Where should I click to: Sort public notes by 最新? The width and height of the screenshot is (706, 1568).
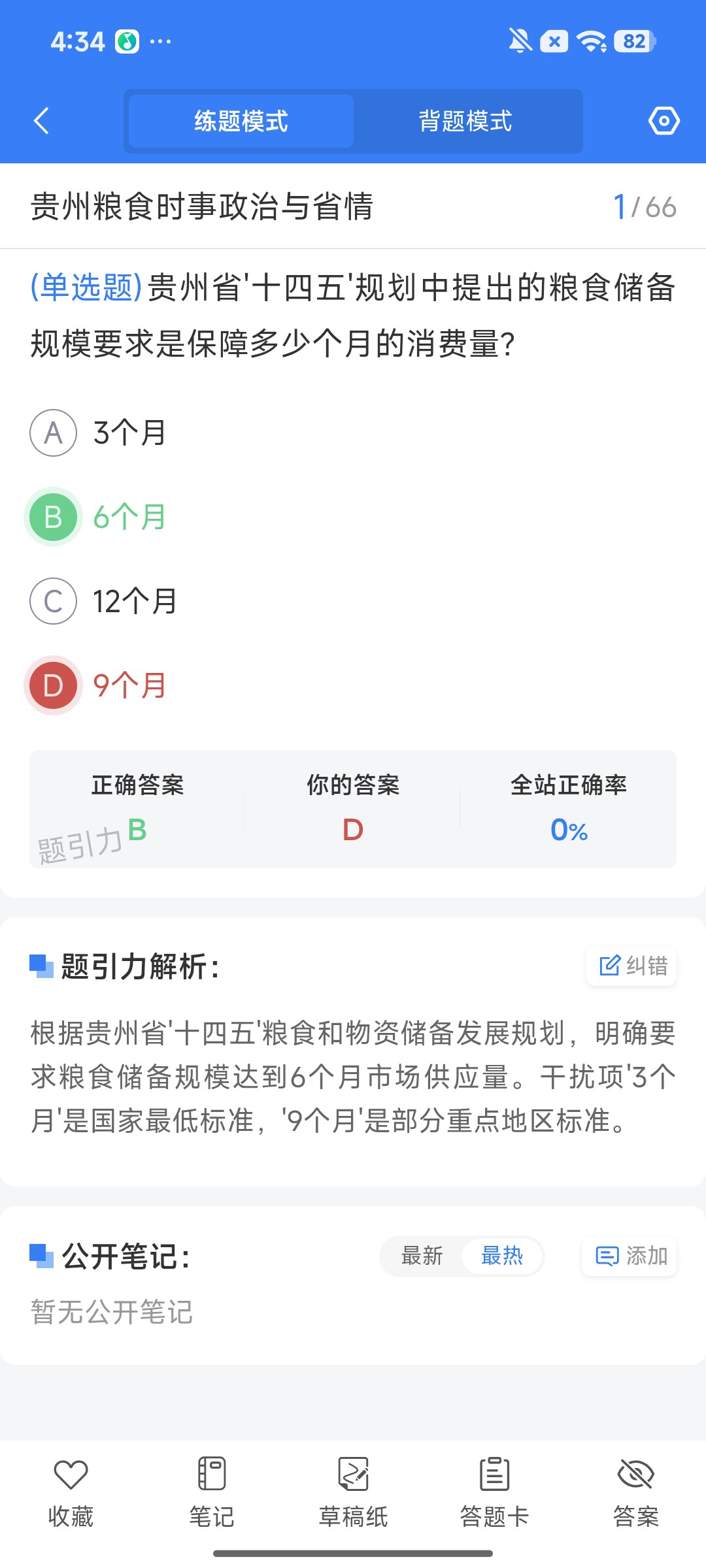coord(422,1256)
